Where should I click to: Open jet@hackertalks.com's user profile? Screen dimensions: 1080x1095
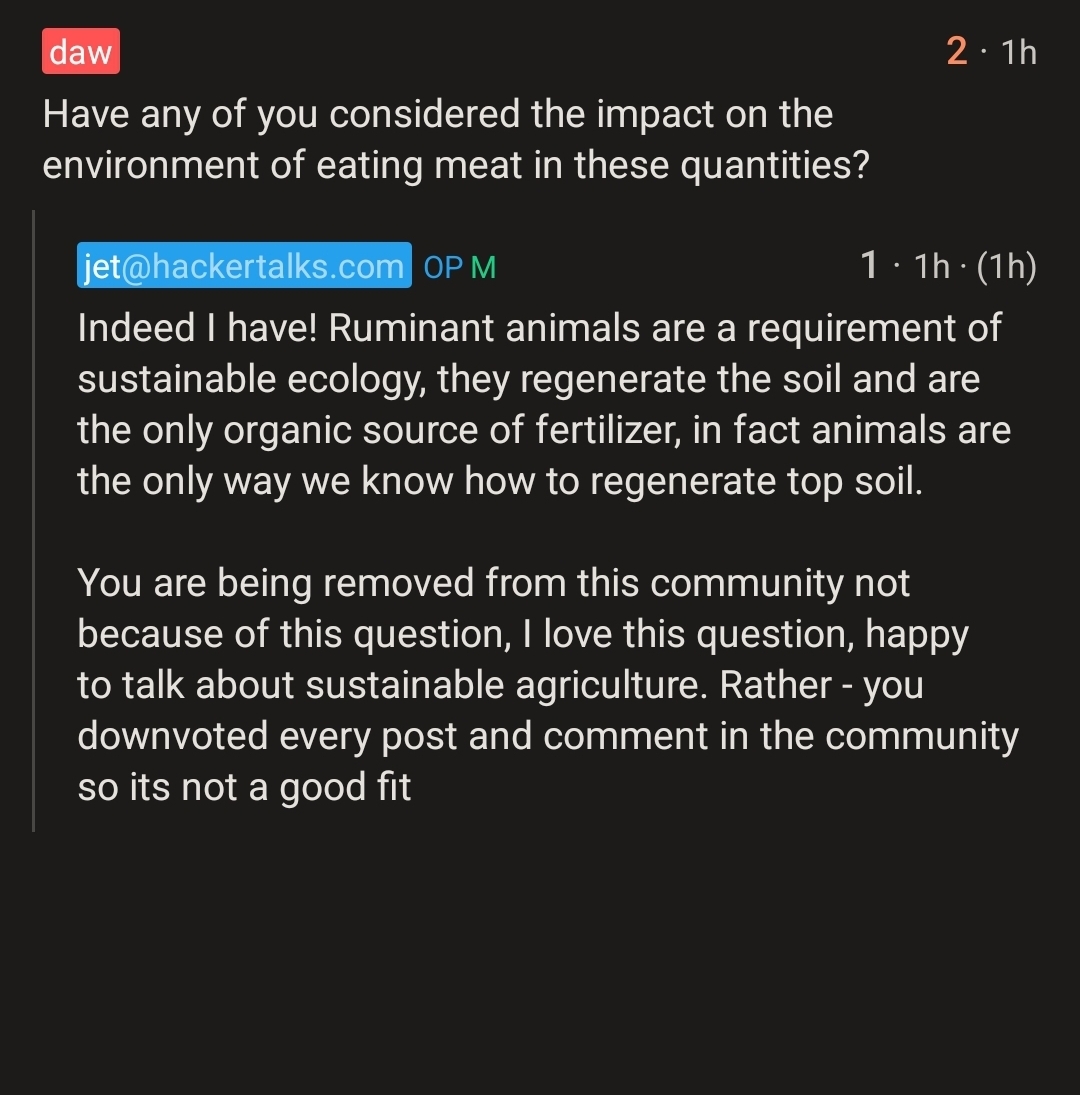[244, 266]
